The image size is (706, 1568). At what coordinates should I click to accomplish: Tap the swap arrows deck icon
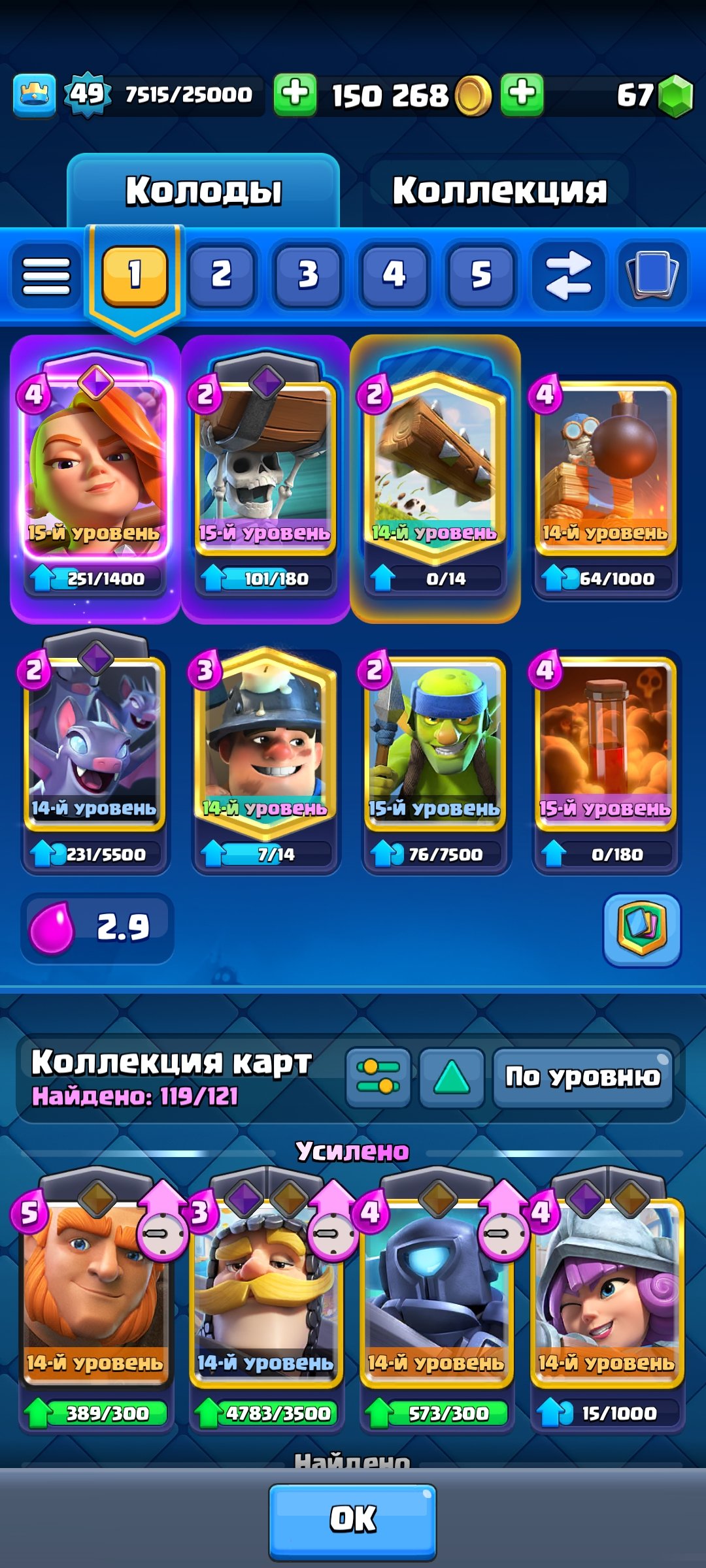567,274
